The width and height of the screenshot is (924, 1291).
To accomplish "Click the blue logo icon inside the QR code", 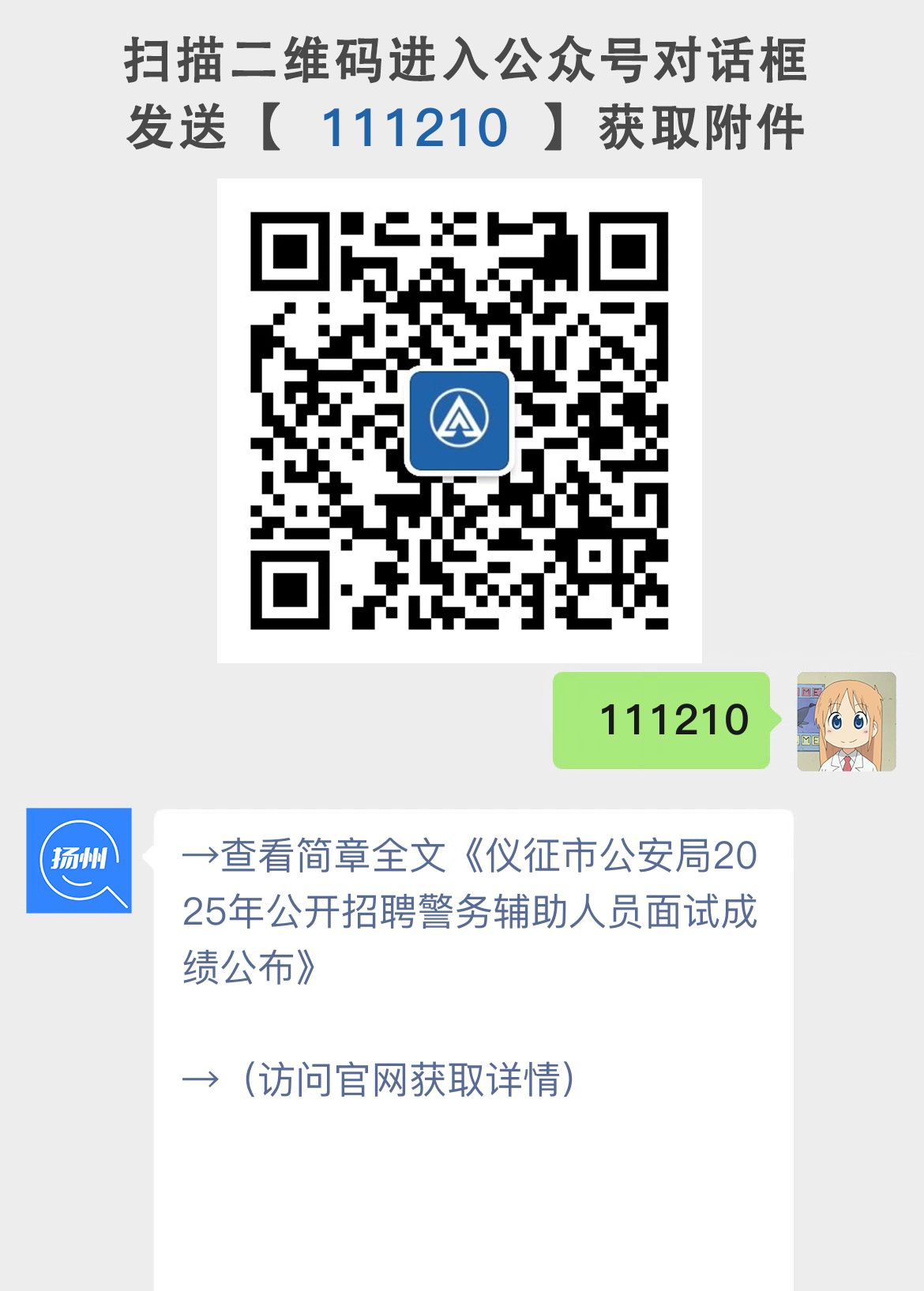I will click(460, 422).
